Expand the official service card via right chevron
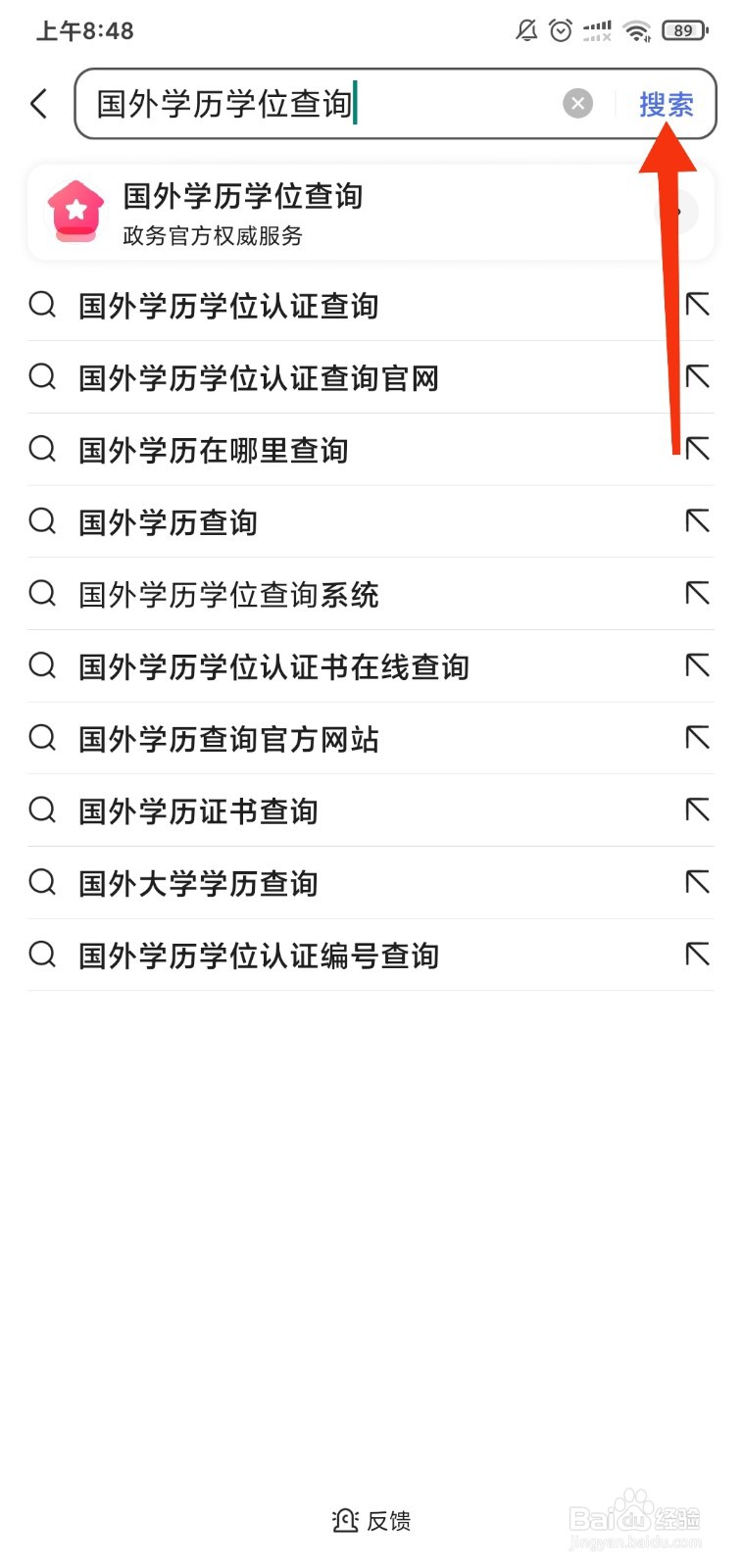The height and width of the screenshot is (1568, 742). pyautogui.click(x=678, y=211)
